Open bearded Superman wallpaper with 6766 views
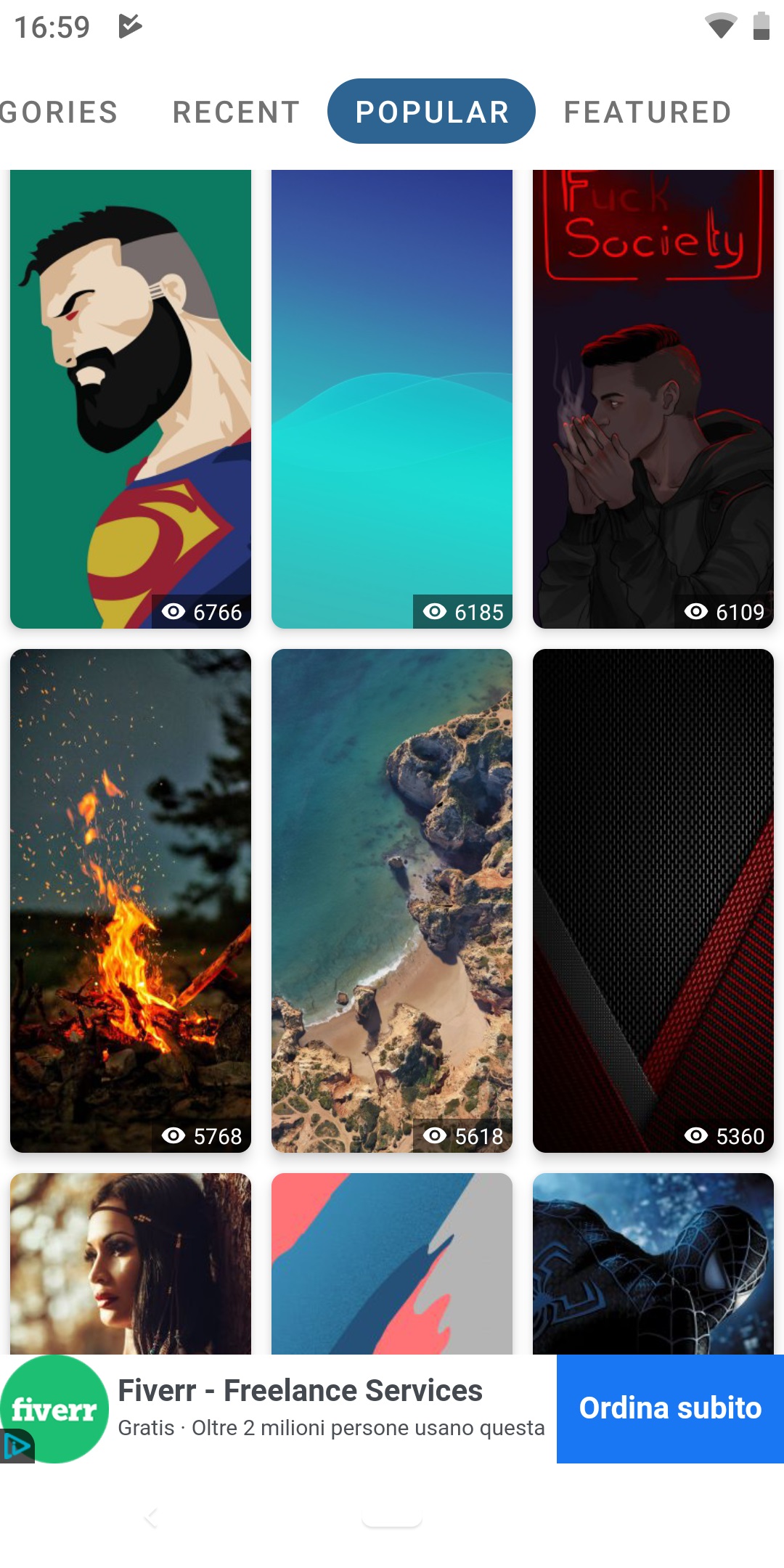The width and height of the screenshot is (784, 1568). click(x=131, y=399)
